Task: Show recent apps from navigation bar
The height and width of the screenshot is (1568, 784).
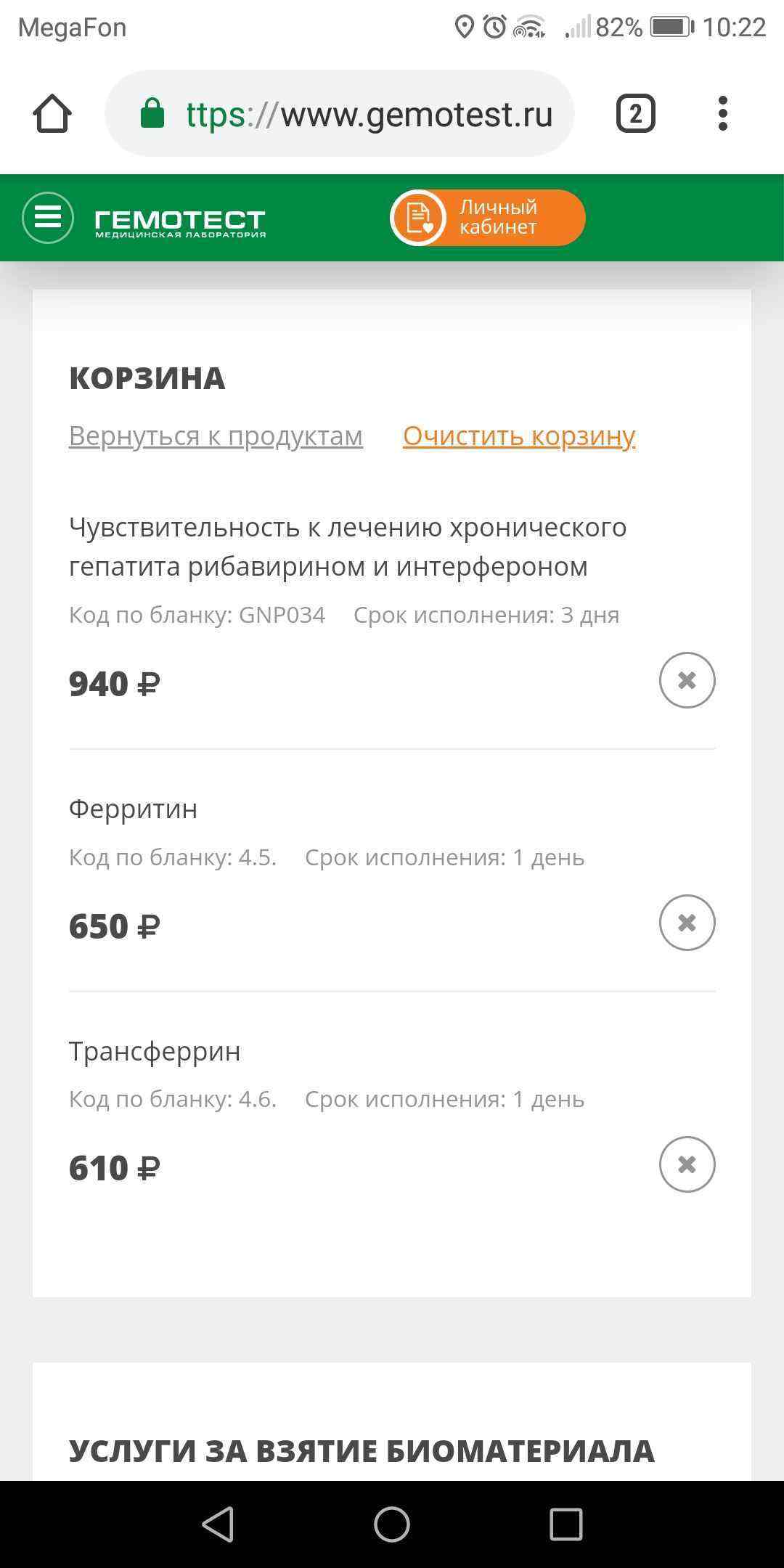Action: (x=566, y=1524)
